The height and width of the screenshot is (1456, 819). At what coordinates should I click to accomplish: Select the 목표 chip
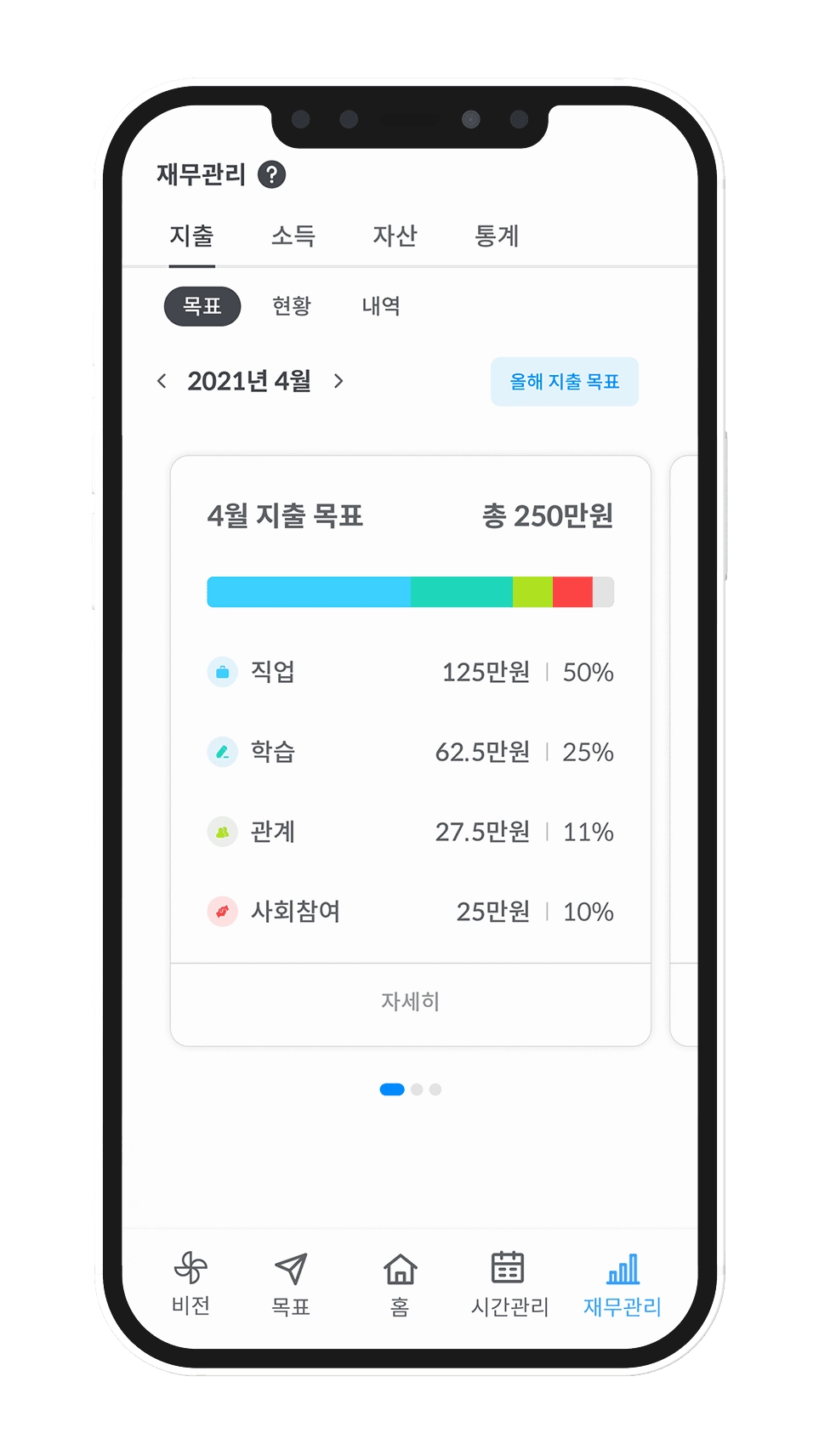[x=202, y=306]
